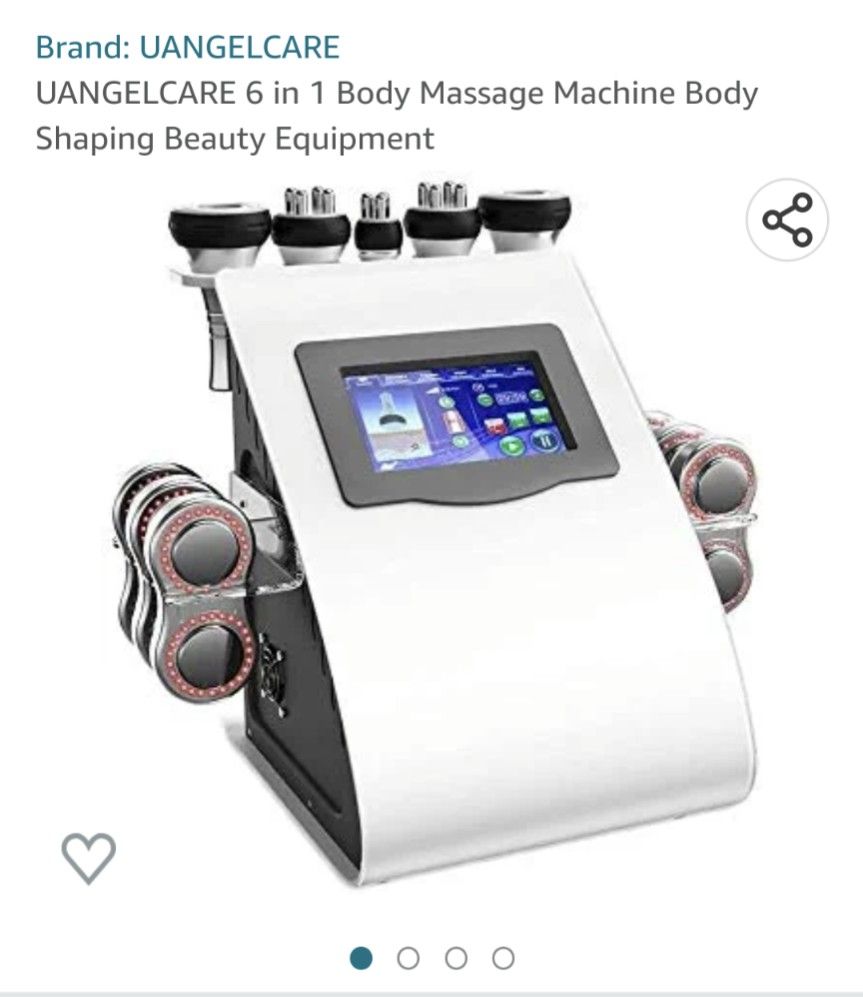Add product to wish list heart

[88, 857]
